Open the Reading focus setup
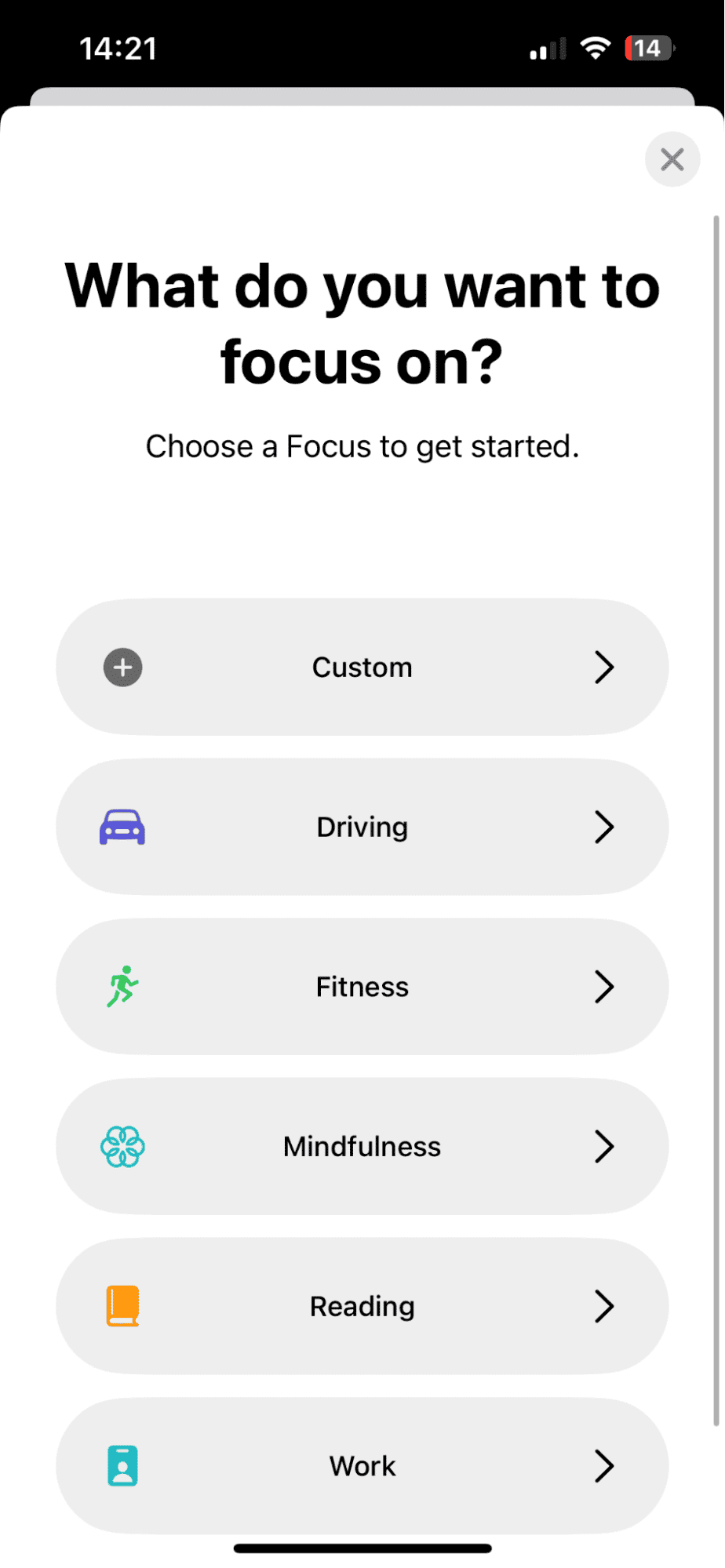725x1568 pixels. pos(362,1305)
